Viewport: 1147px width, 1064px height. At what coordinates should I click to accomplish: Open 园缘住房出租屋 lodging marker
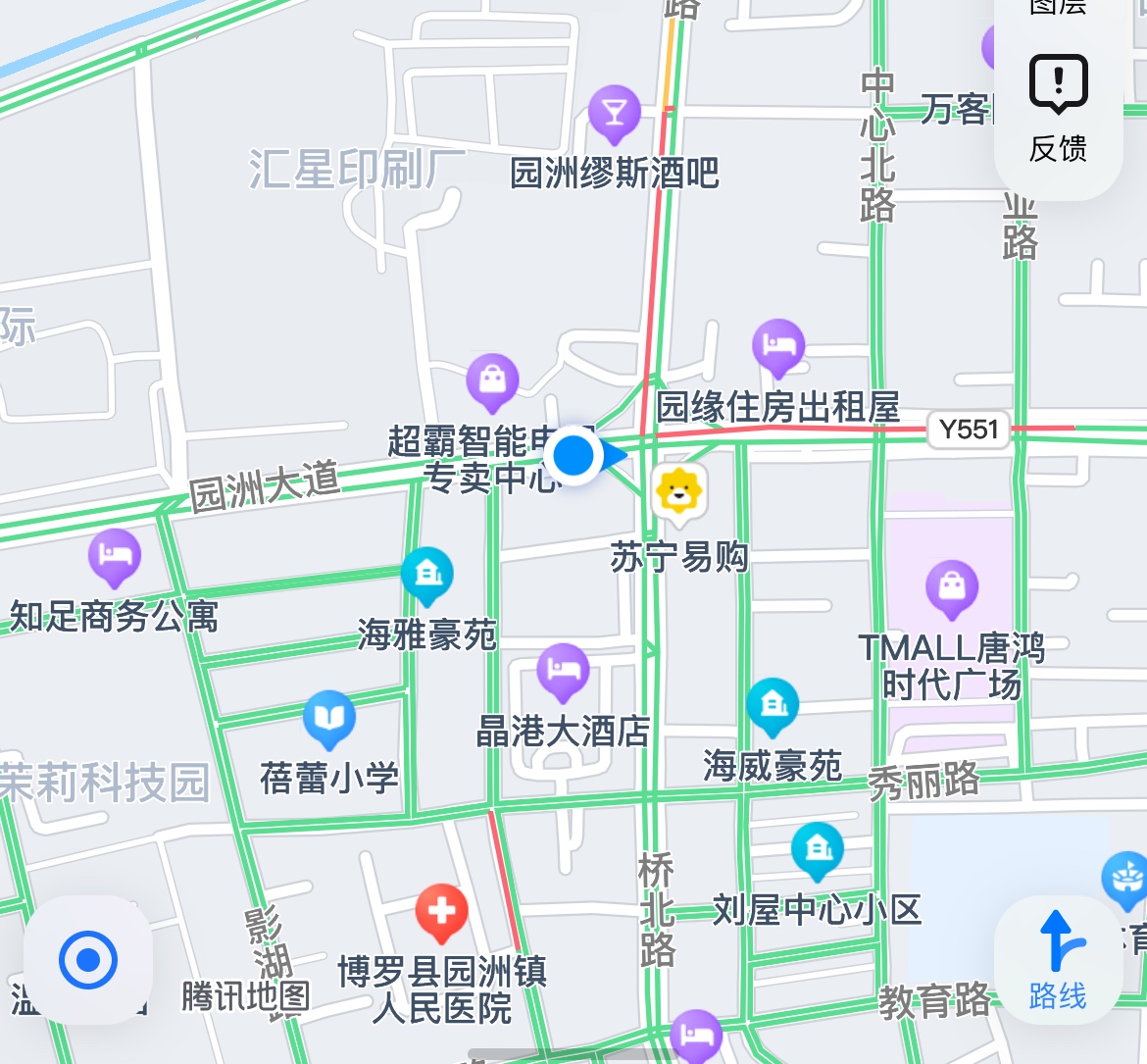pos(778,347)
